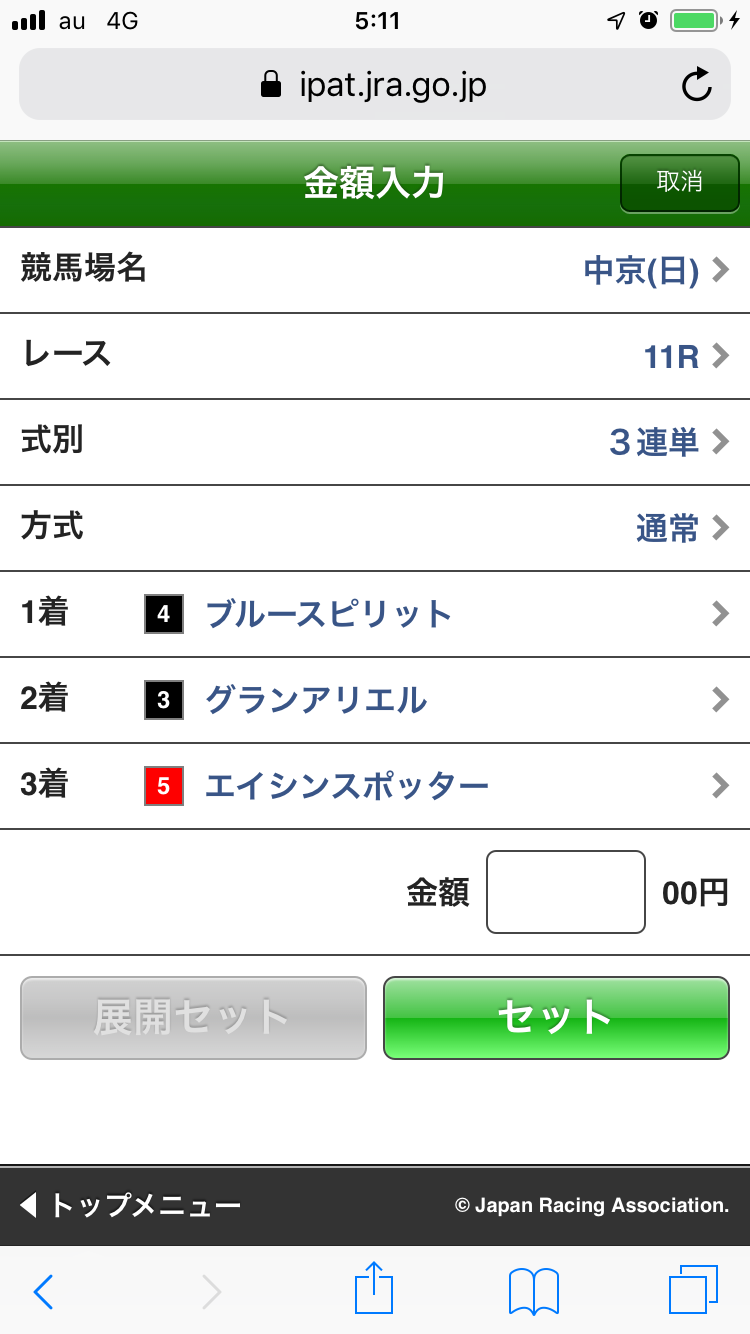Open the レース 11R selector

tap(375, 356)
